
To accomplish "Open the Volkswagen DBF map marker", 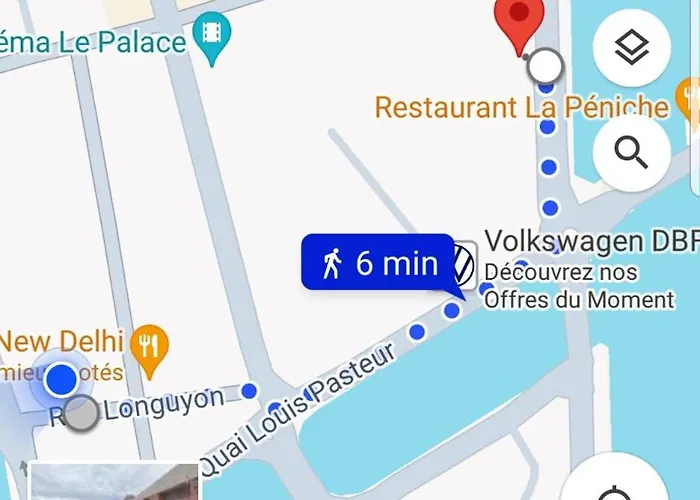I will click(x=462, y=263).
